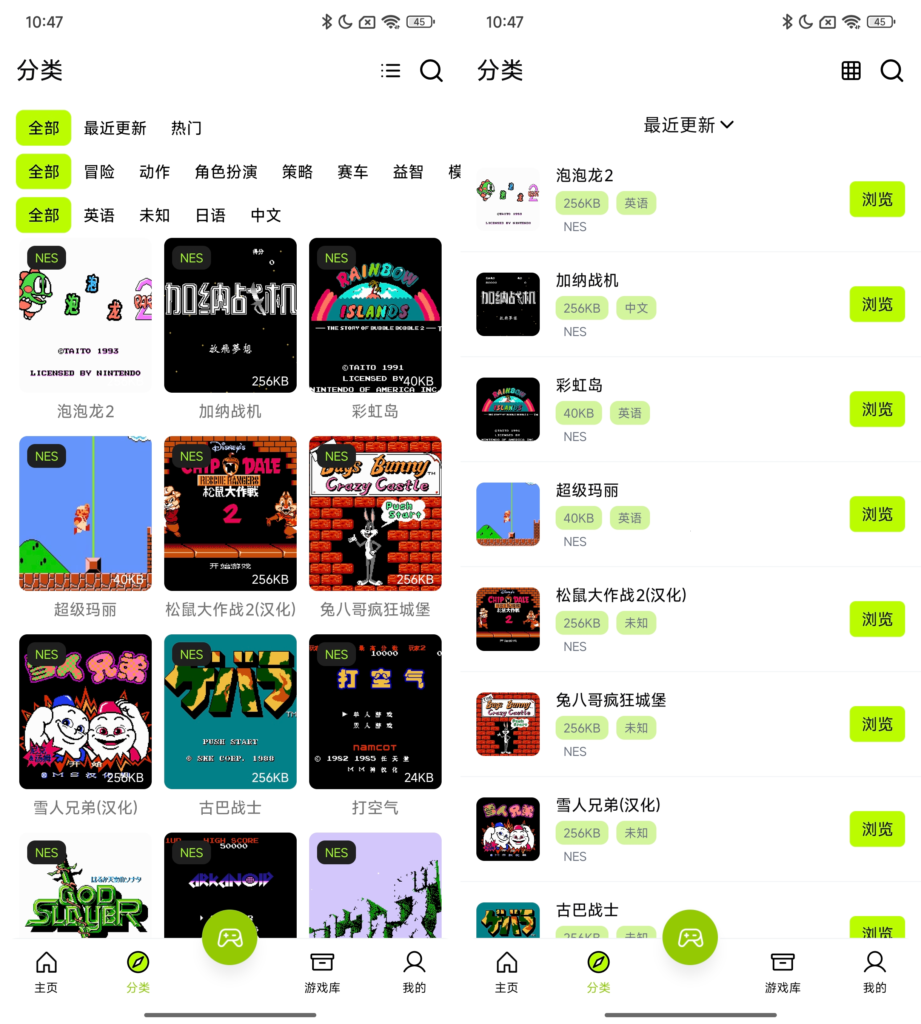Tap 浏览 button for 加纳战机
Viewport: 921px width, 1024px height.
(x=877, y=305)
